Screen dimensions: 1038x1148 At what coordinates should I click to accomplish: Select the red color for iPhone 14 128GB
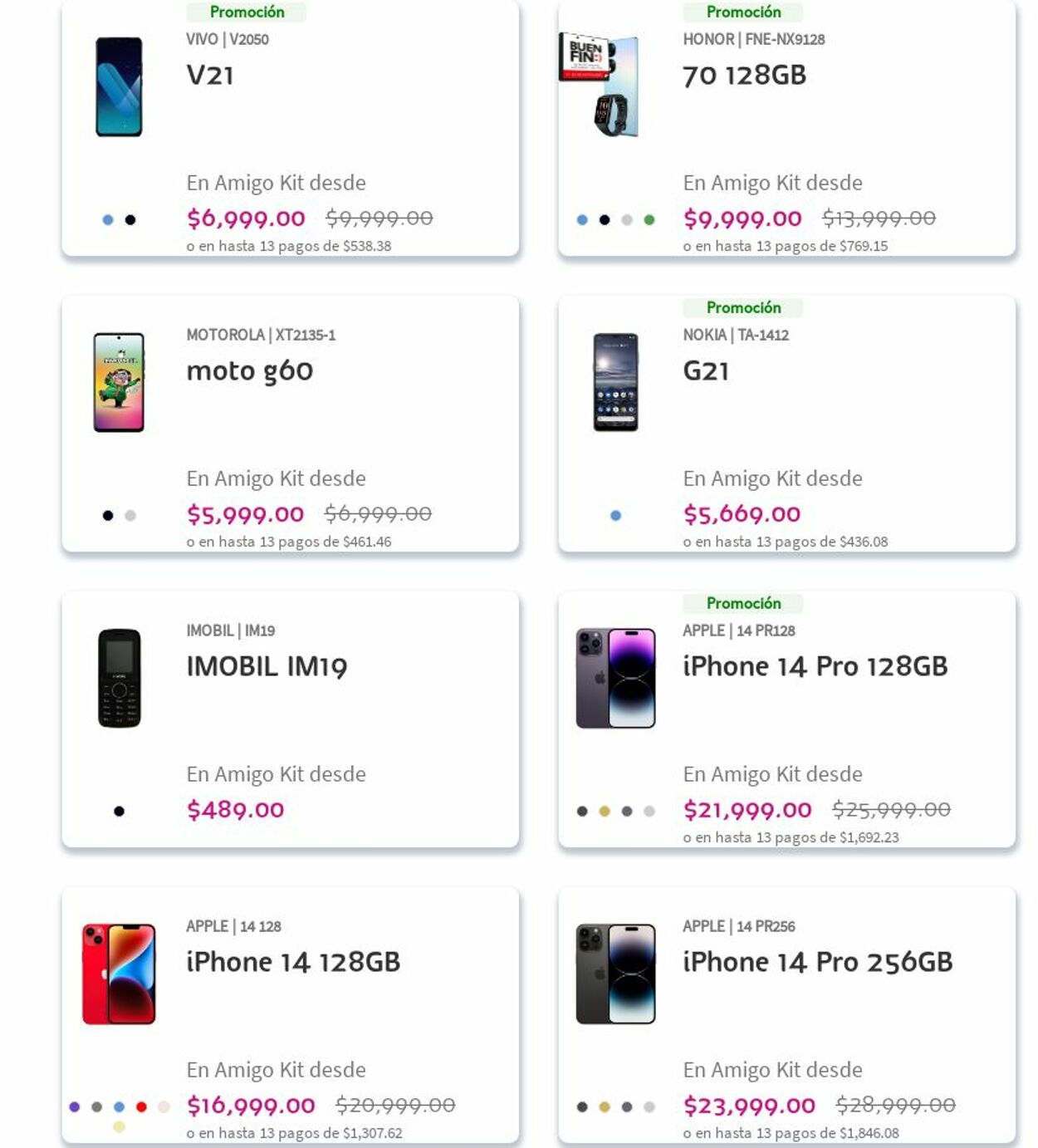(x=141, y=1107)
